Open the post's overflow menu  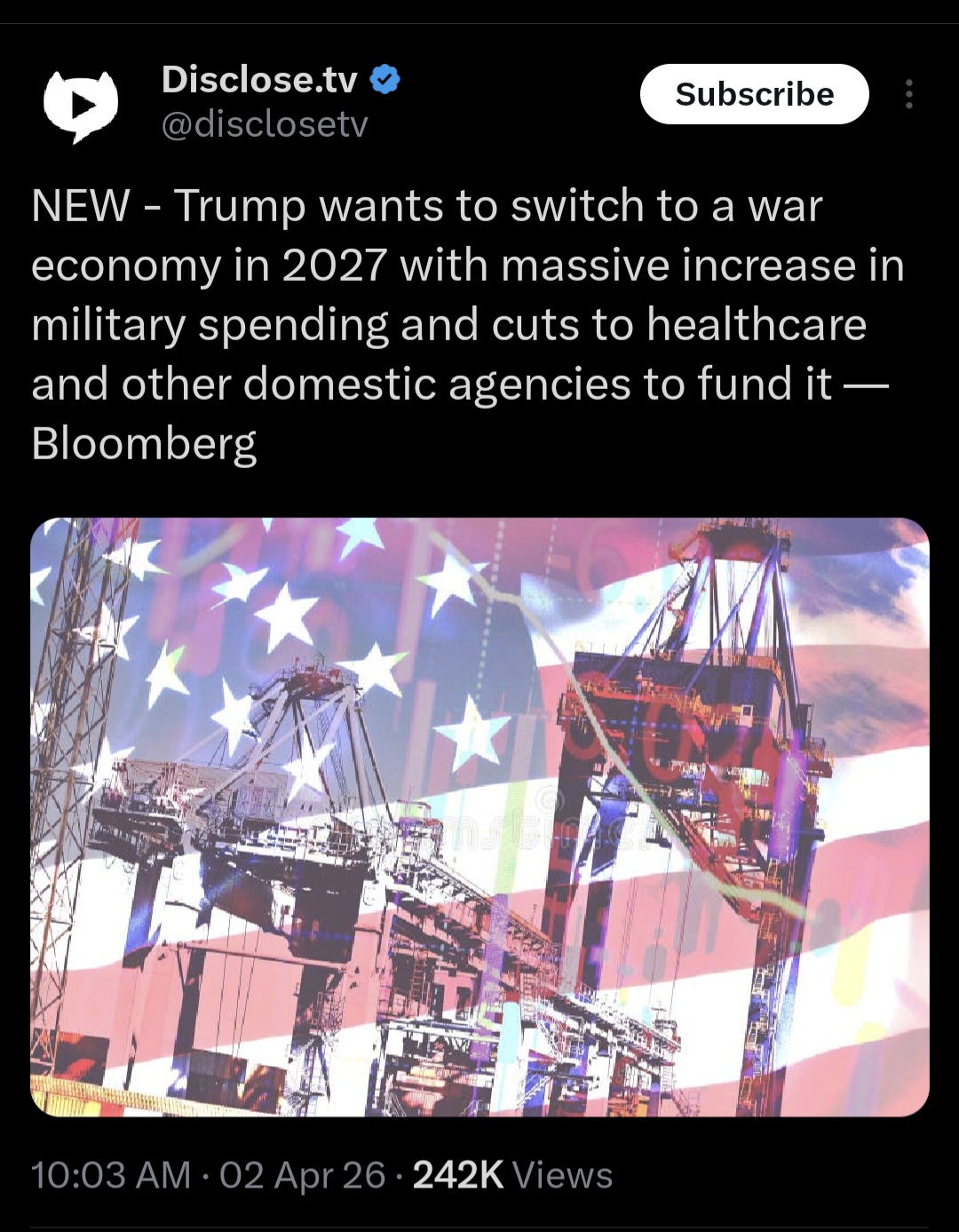pos(908,94)
